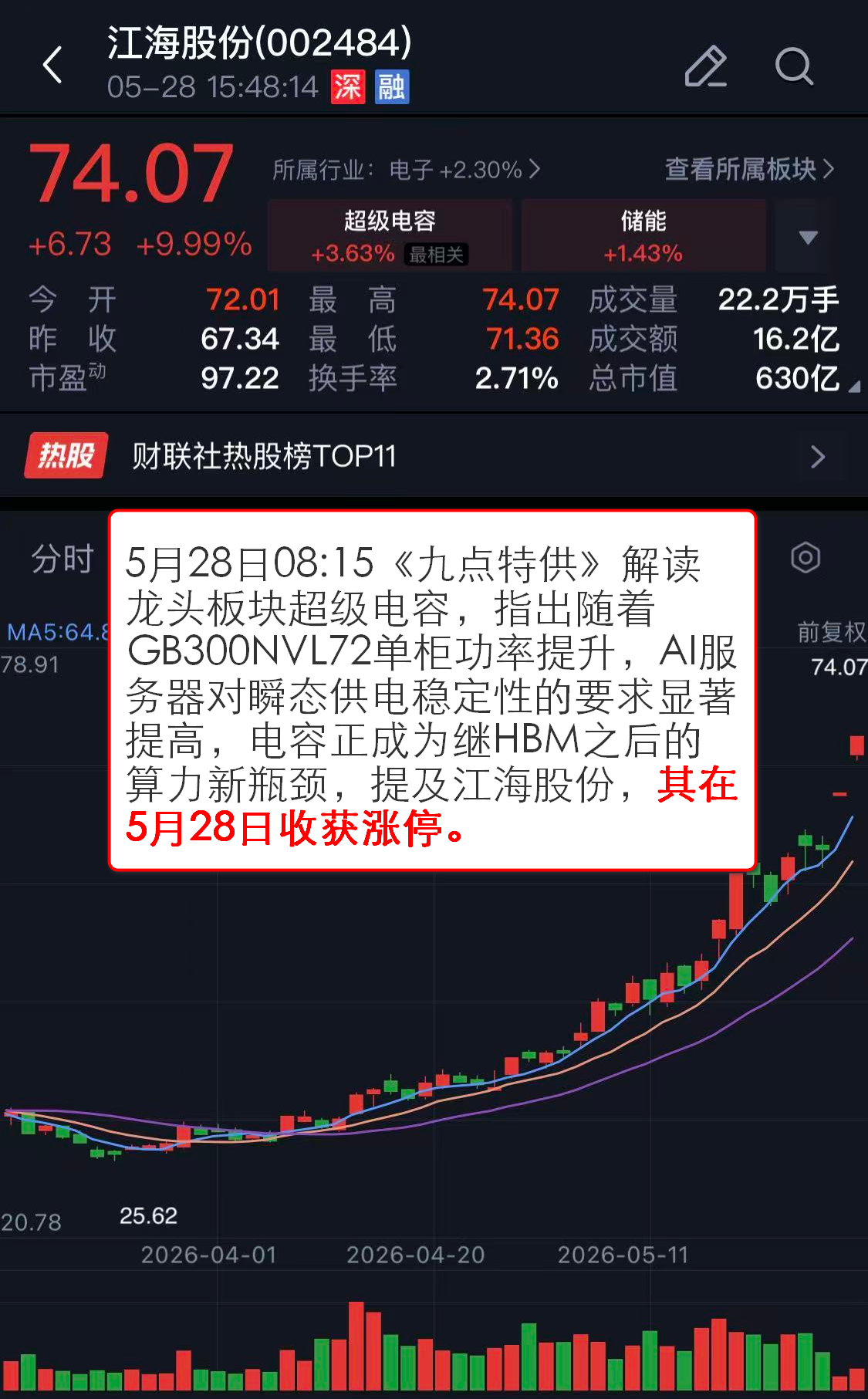
Task: Open the 电子 industry +2.30% link
Action: pos(406,169)
